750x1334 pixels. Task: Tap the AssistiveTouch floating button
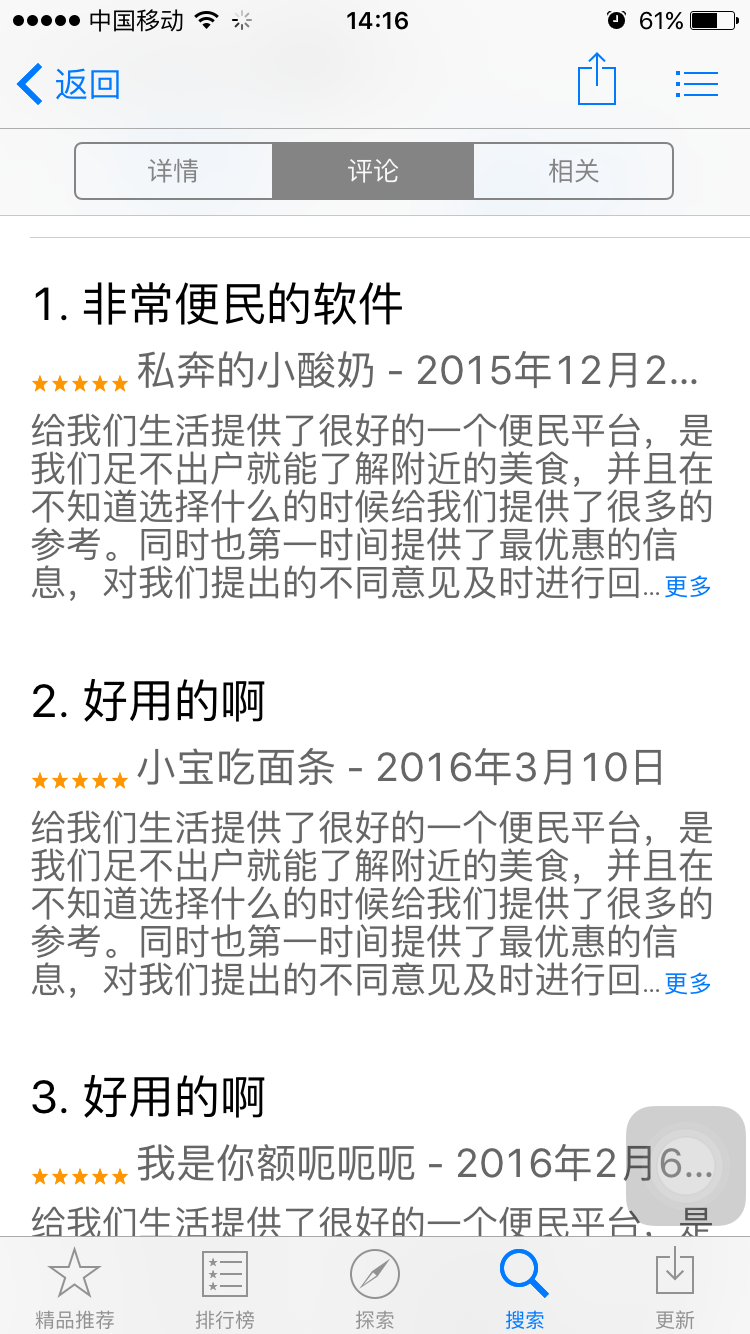point(686,1165)
